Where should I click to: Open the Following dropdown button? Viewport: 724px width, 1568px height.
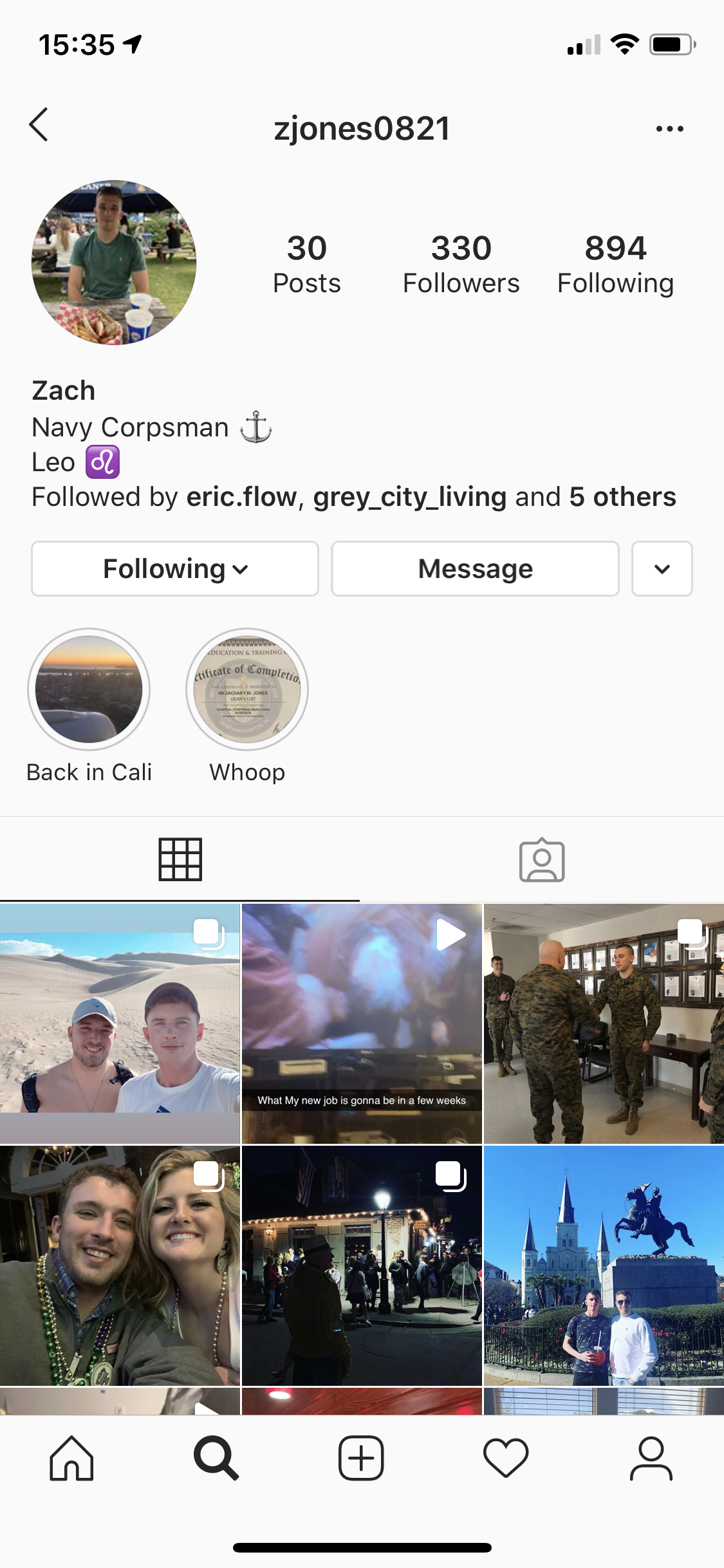coord(175,569)
